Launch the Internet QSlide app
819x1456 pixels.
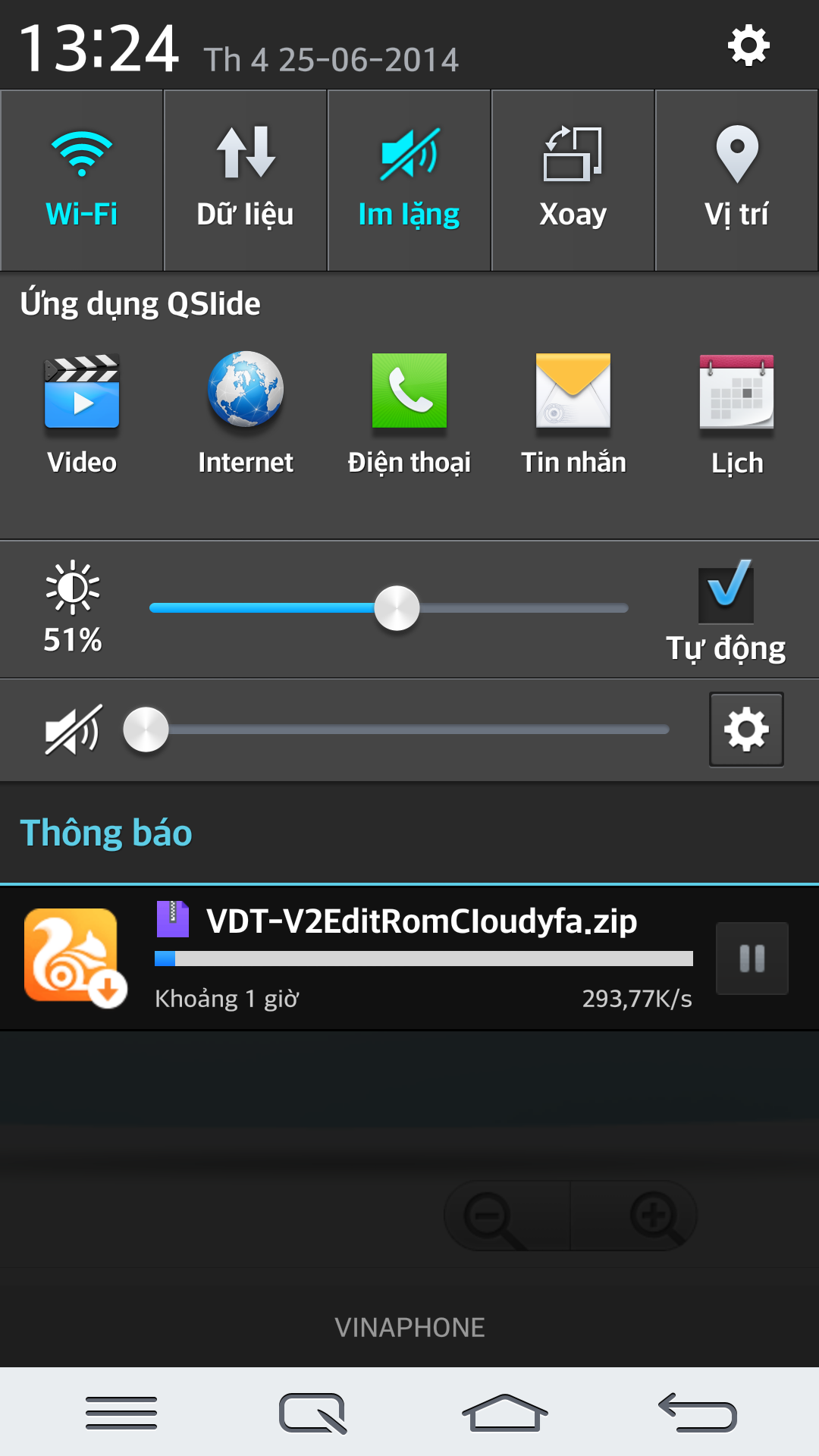245,413
